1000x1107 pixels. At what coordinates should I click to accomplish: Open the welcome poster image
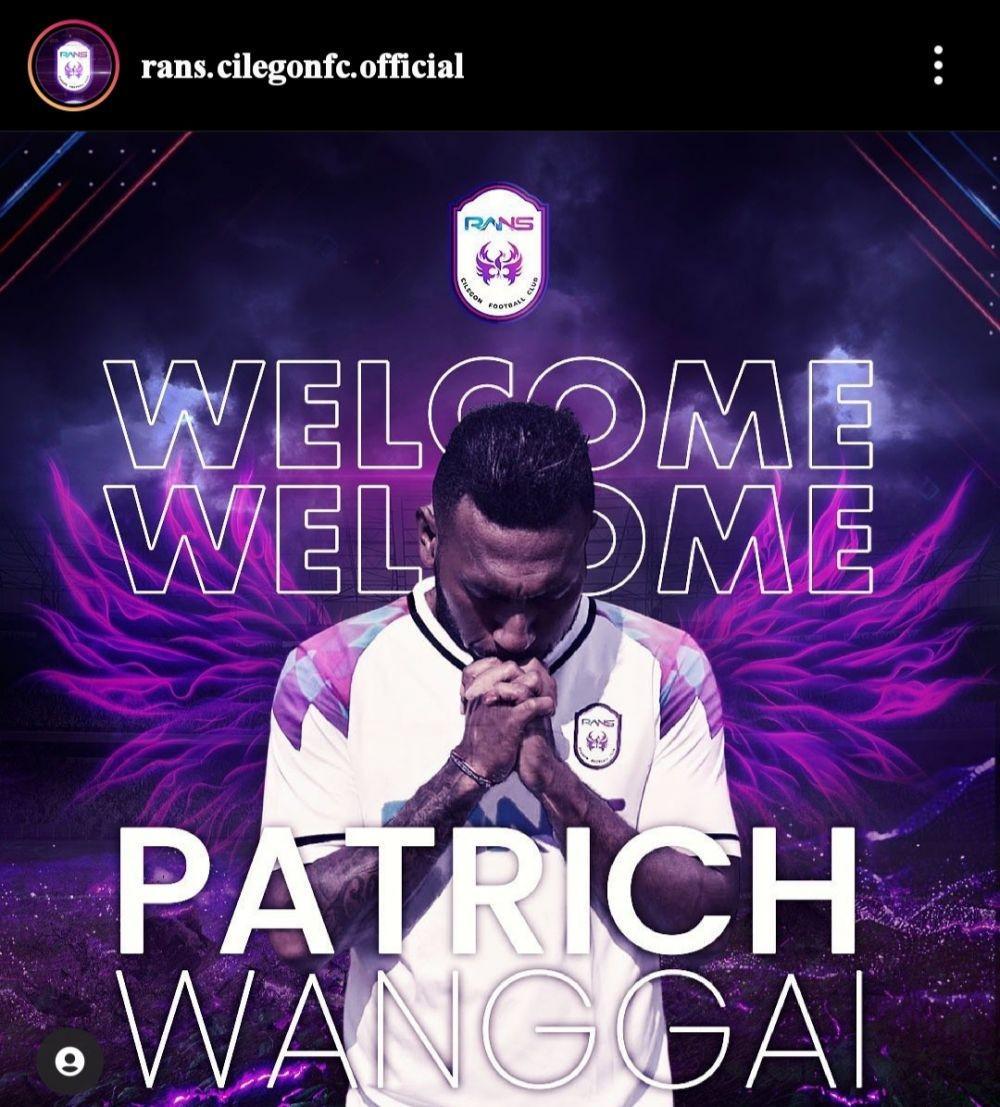pos(500,620)
